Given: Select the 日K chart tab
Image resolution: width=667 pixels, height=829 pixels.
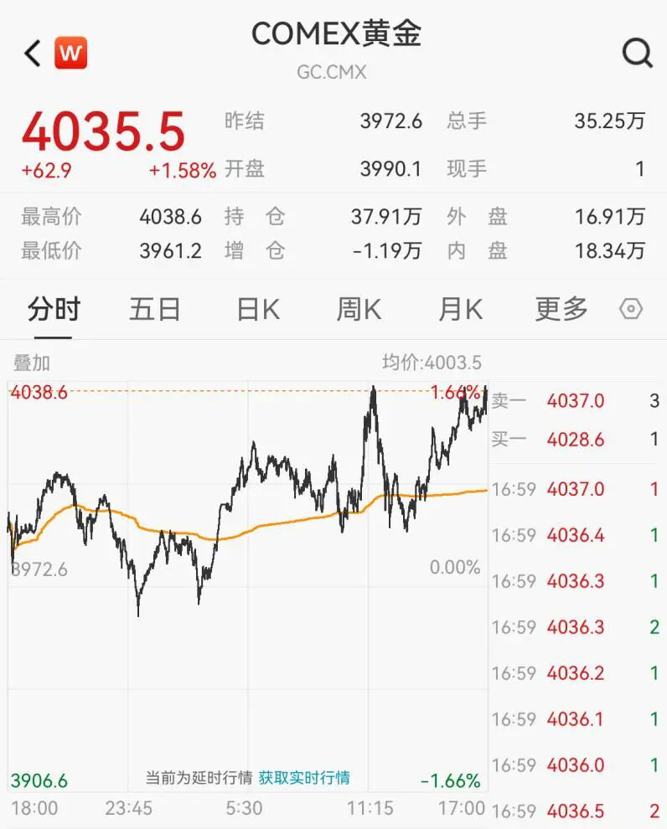Looking at the screenshot, I should click(257, 309).
